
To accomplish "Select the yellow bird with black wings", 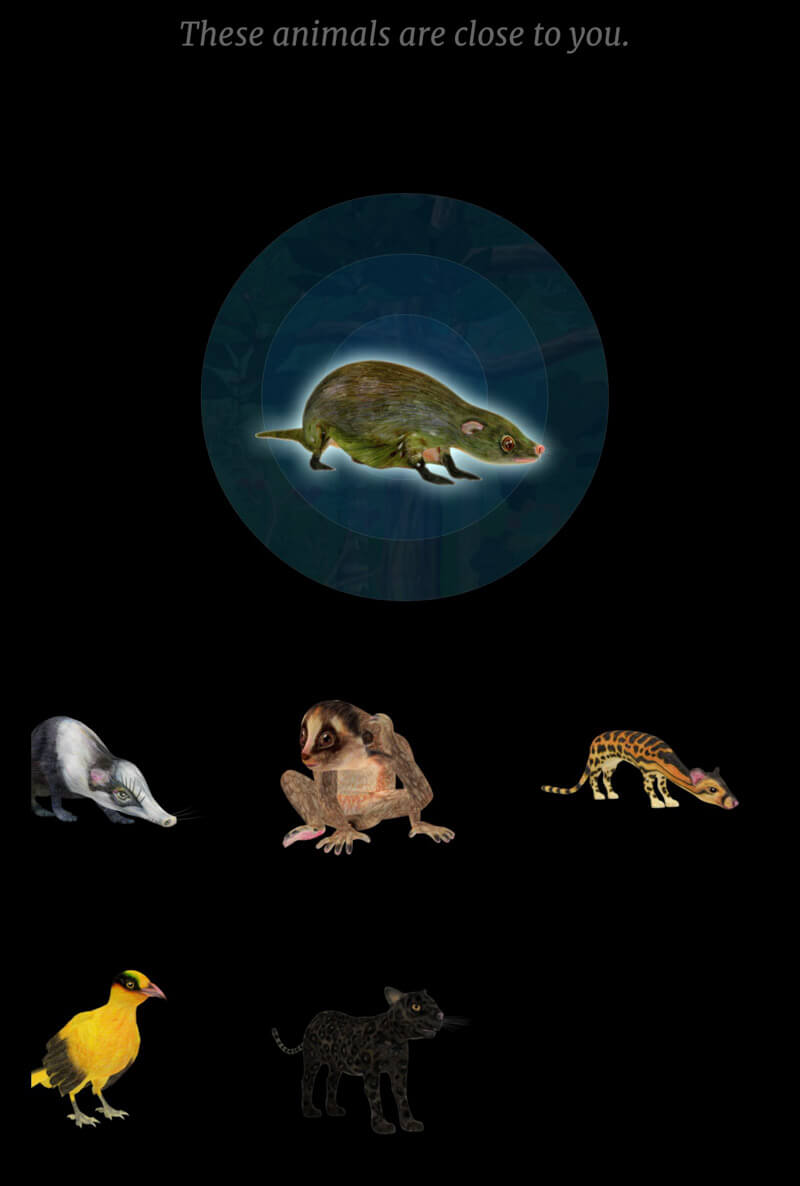I will pos(98,1045).
